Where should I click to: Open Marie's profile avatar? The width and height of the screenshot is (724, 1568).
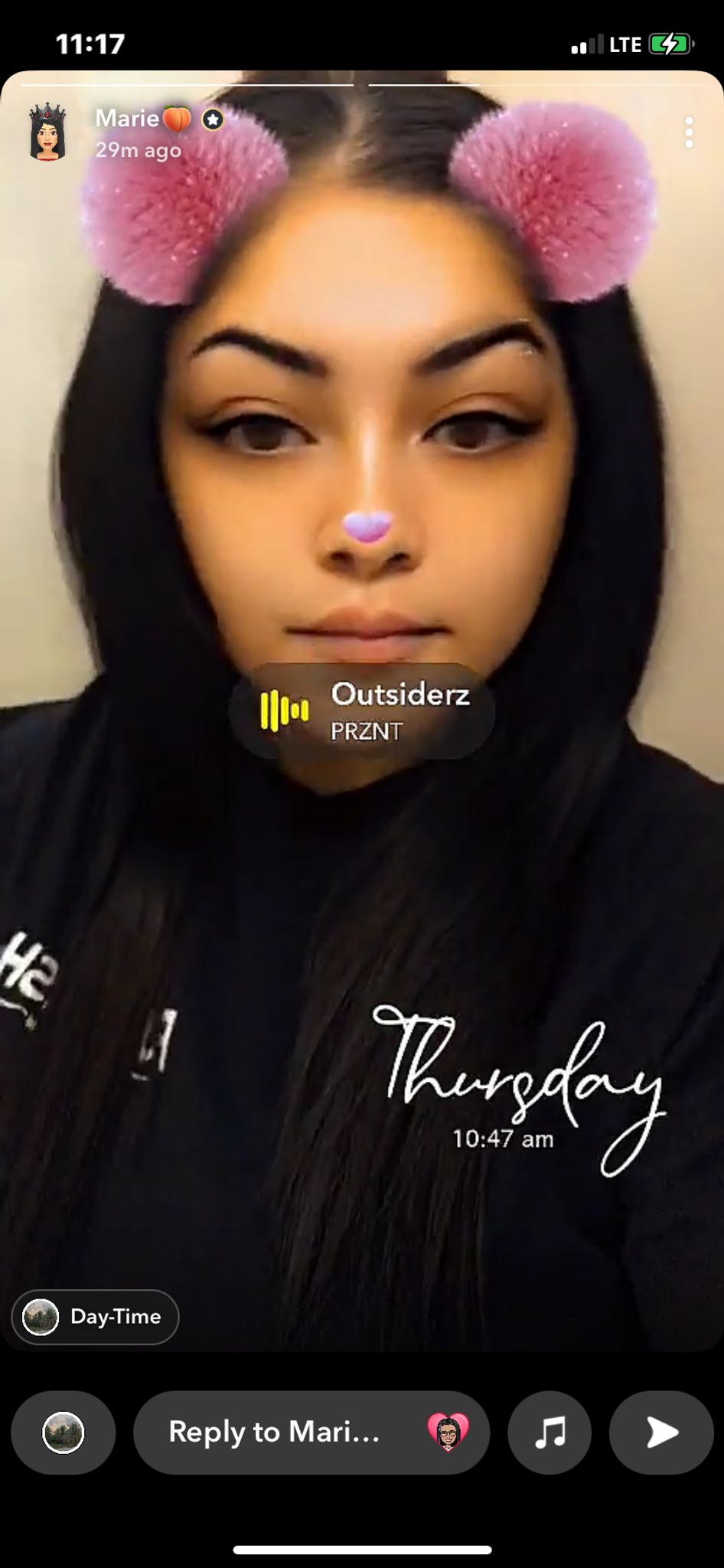coord(47,132)
